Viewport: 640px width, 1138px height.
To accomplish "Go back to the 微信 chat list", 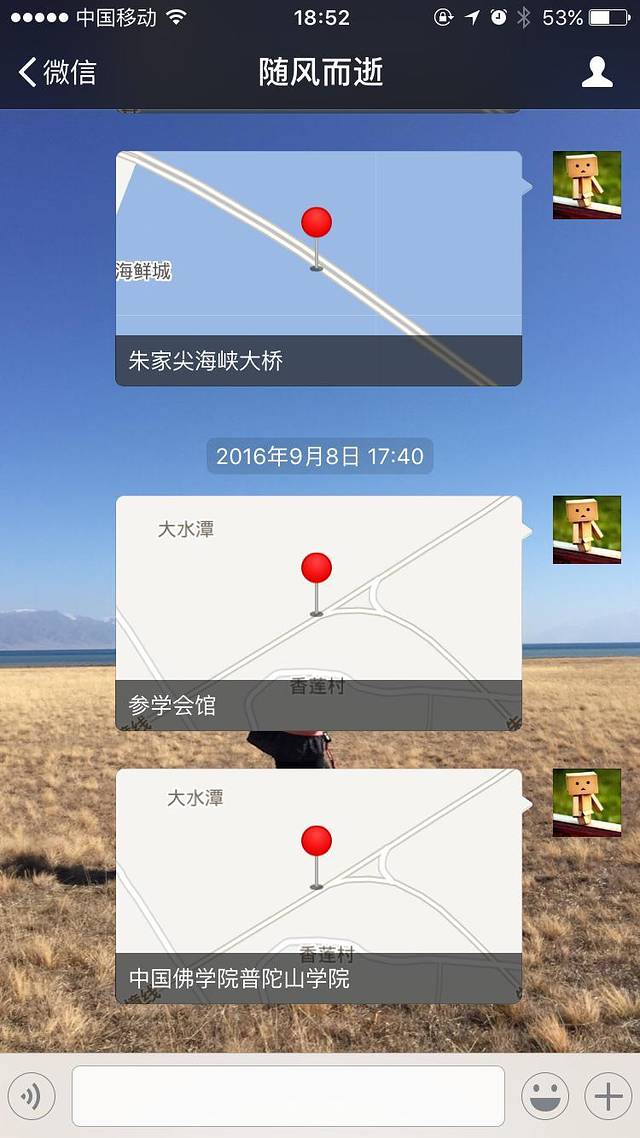I will [x=57, y=72].
